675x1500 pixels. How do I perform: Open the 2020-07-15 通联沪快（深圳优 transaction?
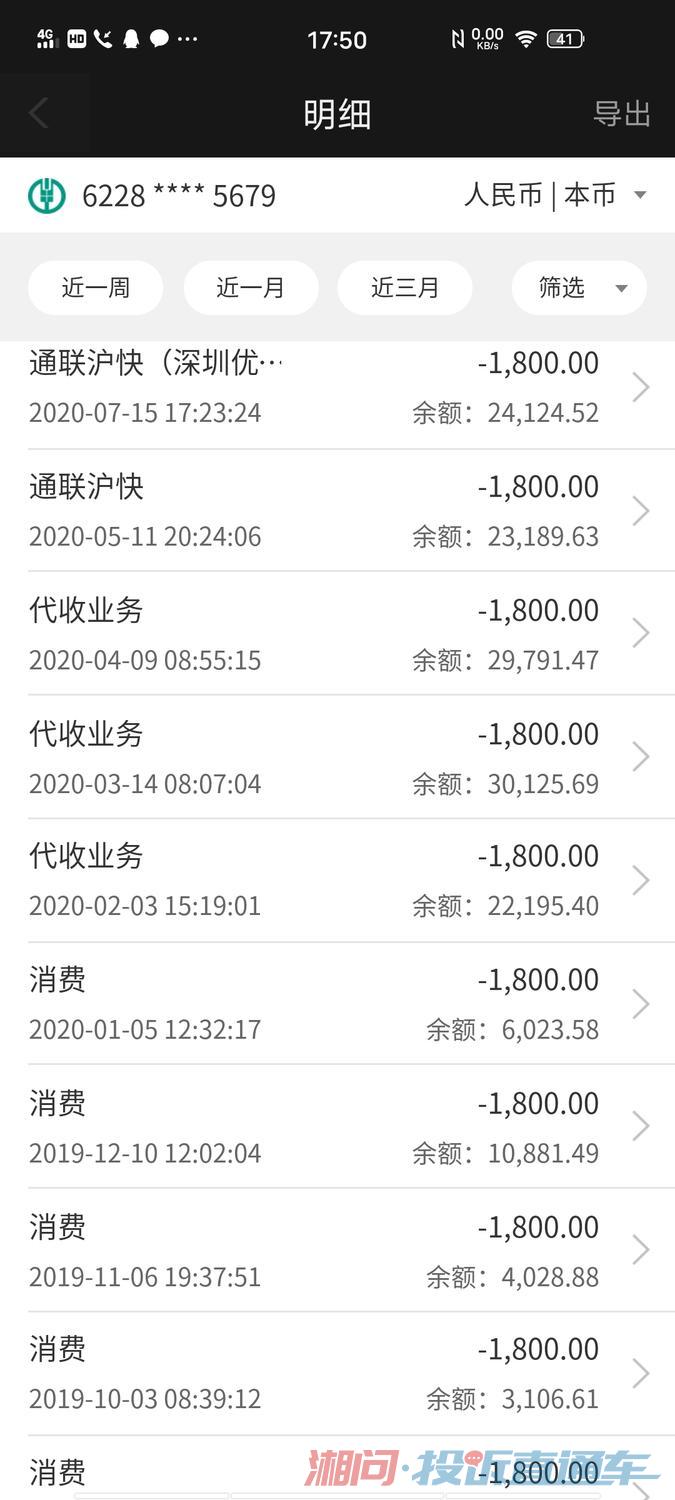[x=337, y=387]
